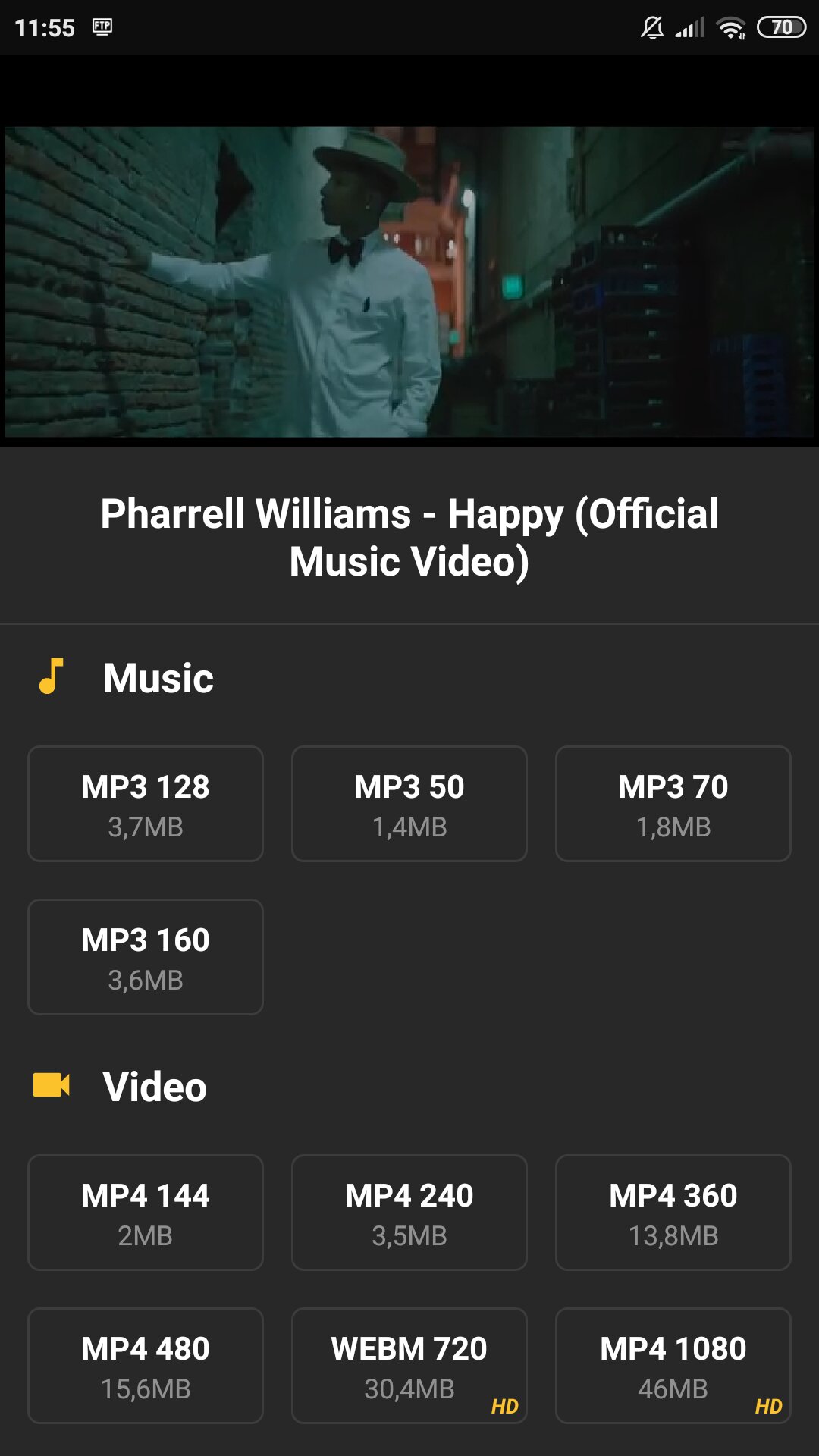Screen dimensions: 819x1456
Task: Download MP4 1080 HD video
Action: (x=673, y=1366)
